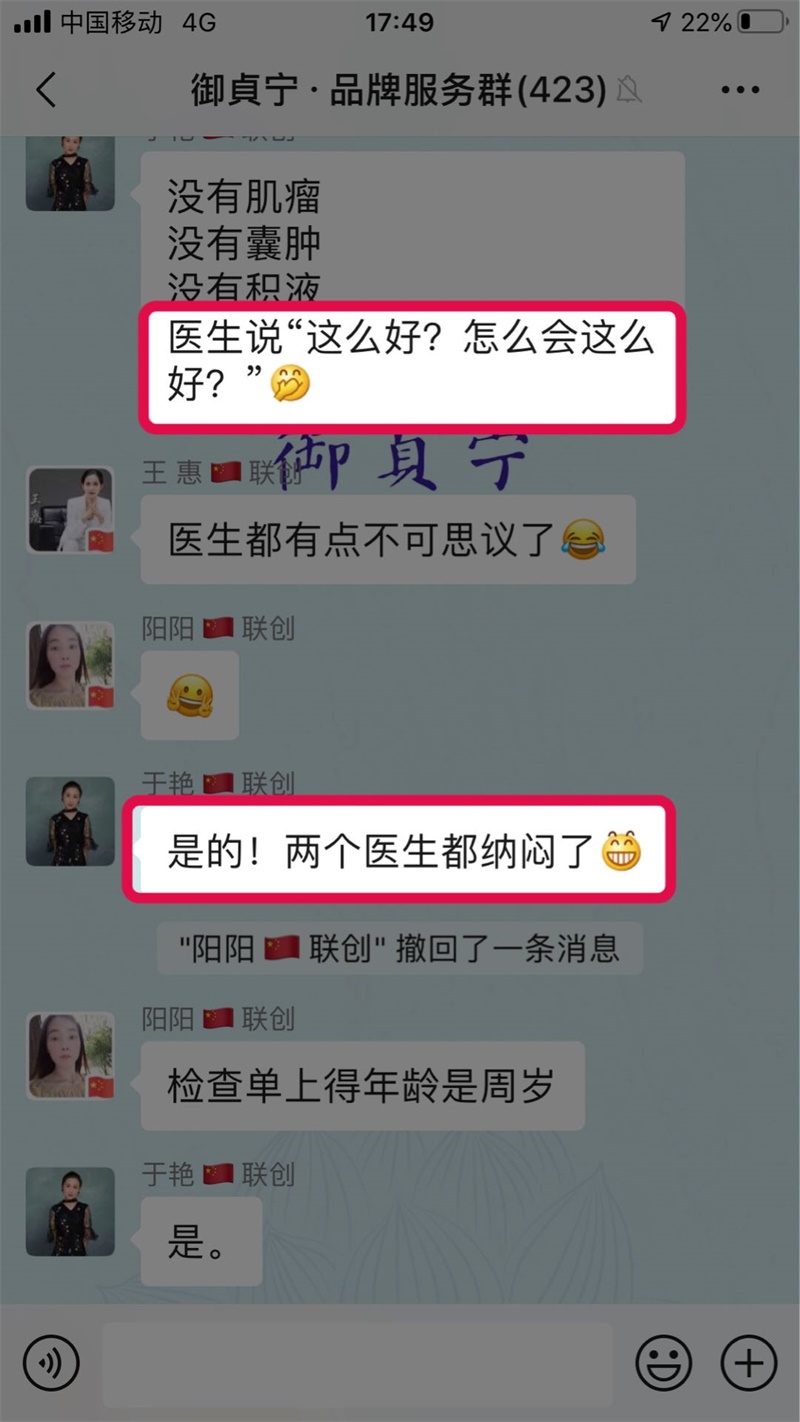800x1422 pixels.
Task: Open 于艳's avatar beside 两个医生都纳闷了
Action: (x=70, y=821)
